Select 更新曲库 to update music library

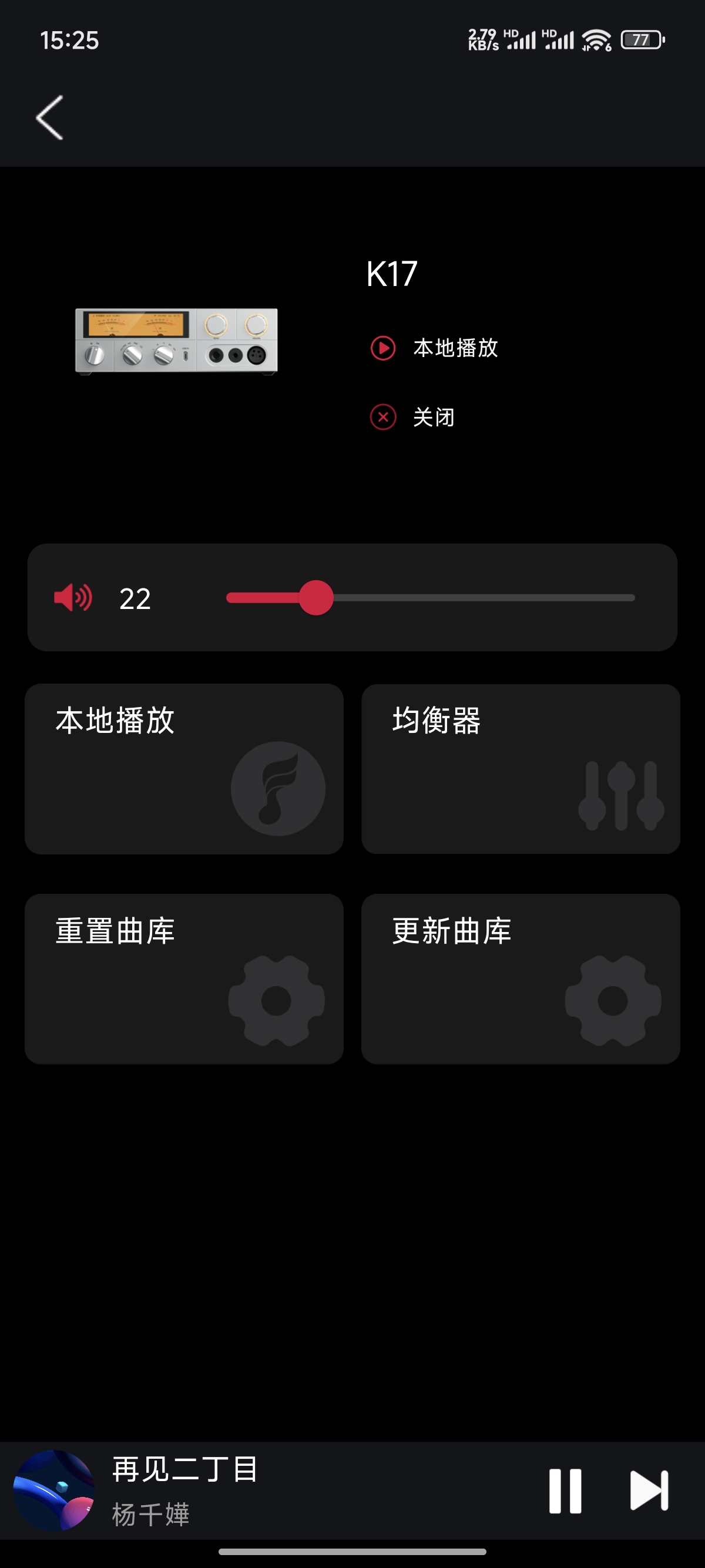pyautogui.click(x=522, y=980)
